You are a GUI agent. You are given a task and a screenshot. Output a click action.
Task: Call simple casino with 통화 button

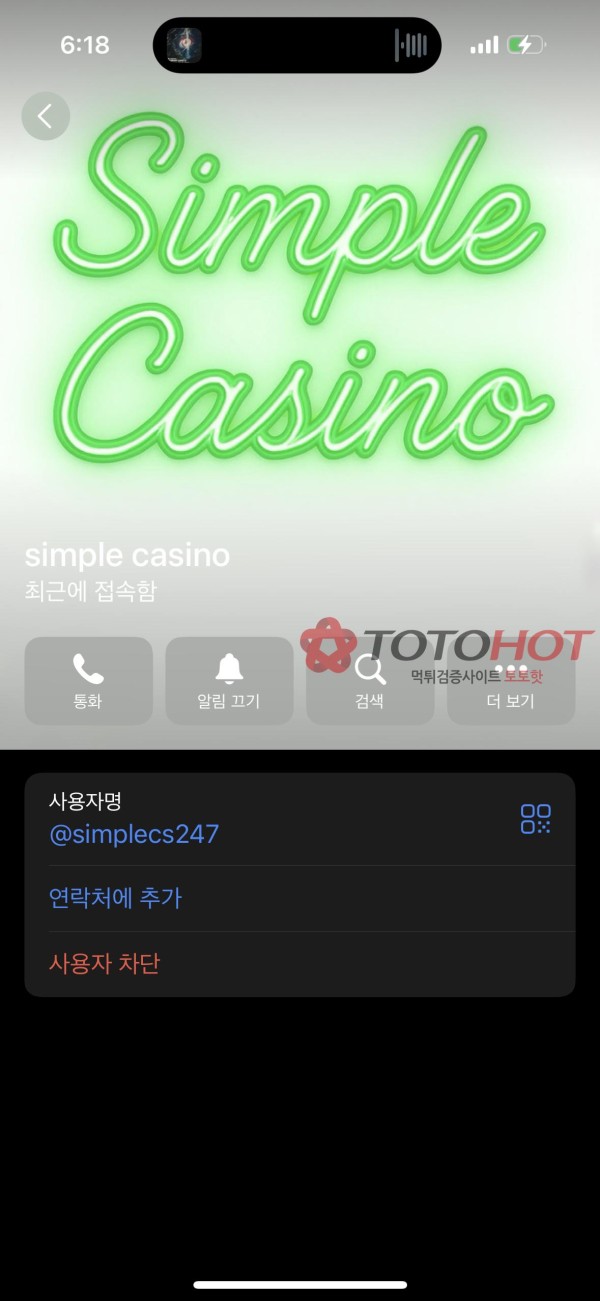(x=88, y=681)
